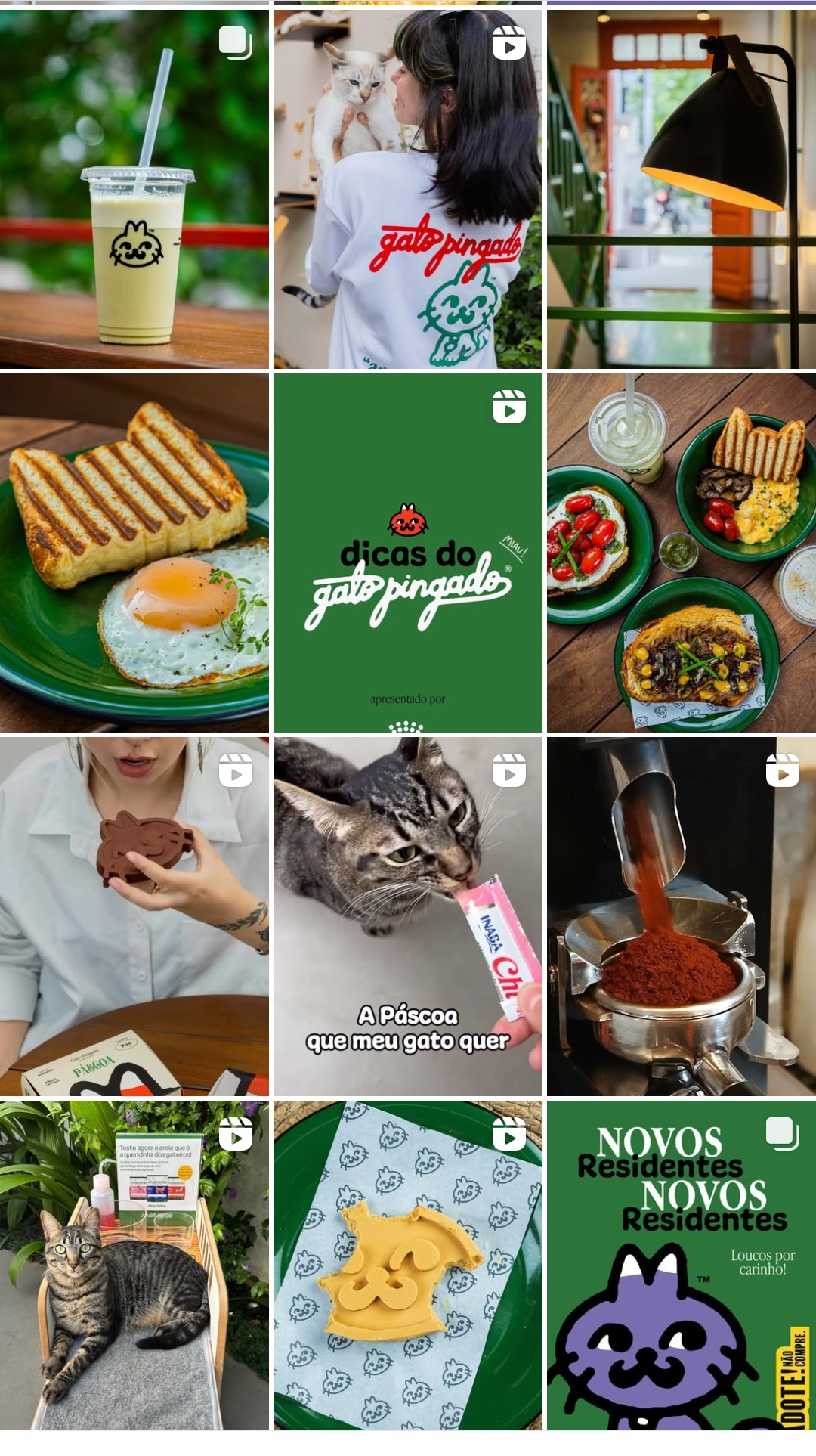The width and height of the screenshot is (816, 1456).
Task: Play the reel with chocolate cat cookie
Action: click(134, 916)
